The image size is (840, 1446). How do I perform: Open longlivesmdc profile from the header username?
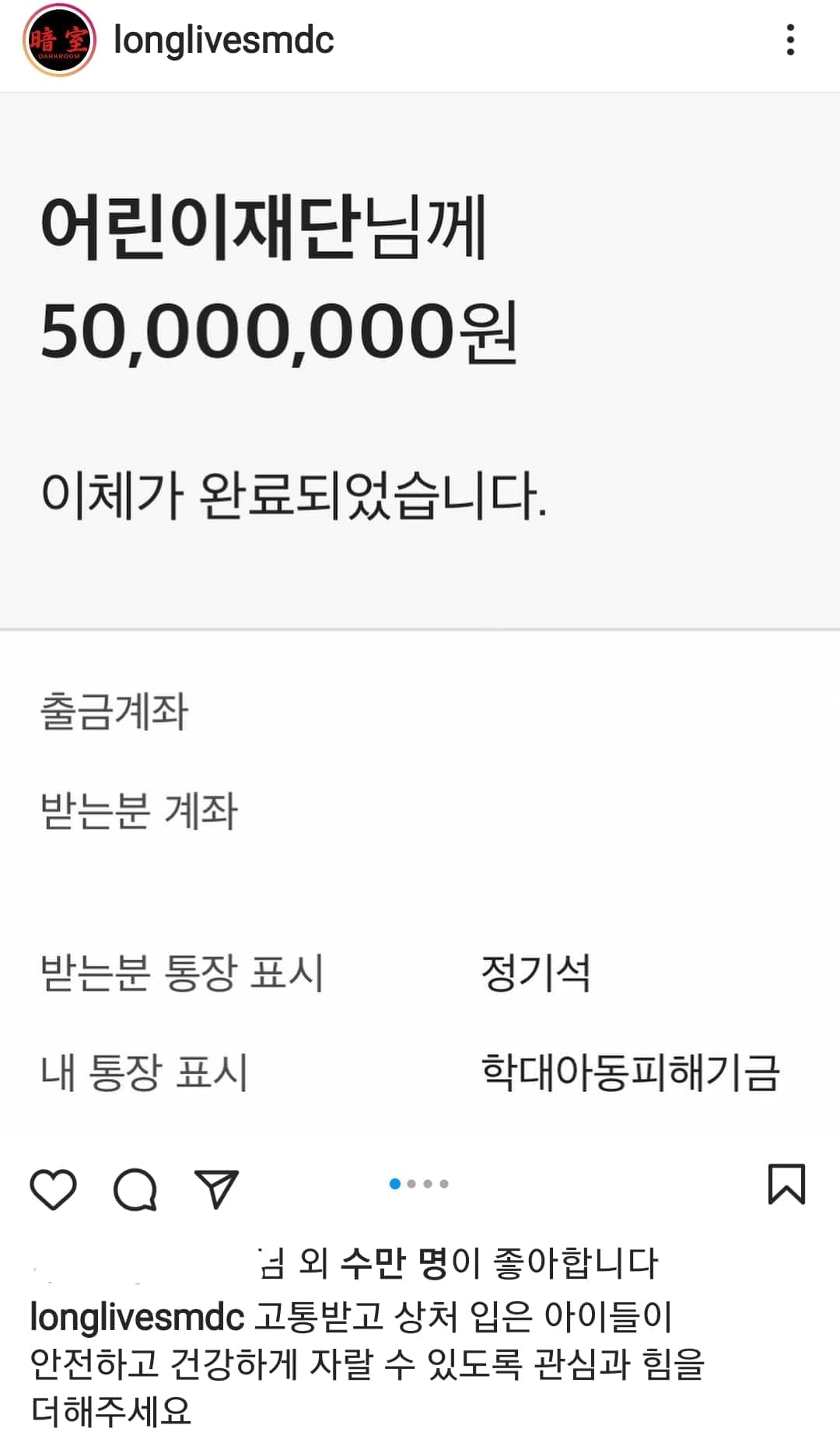click(x=224, y=40)
